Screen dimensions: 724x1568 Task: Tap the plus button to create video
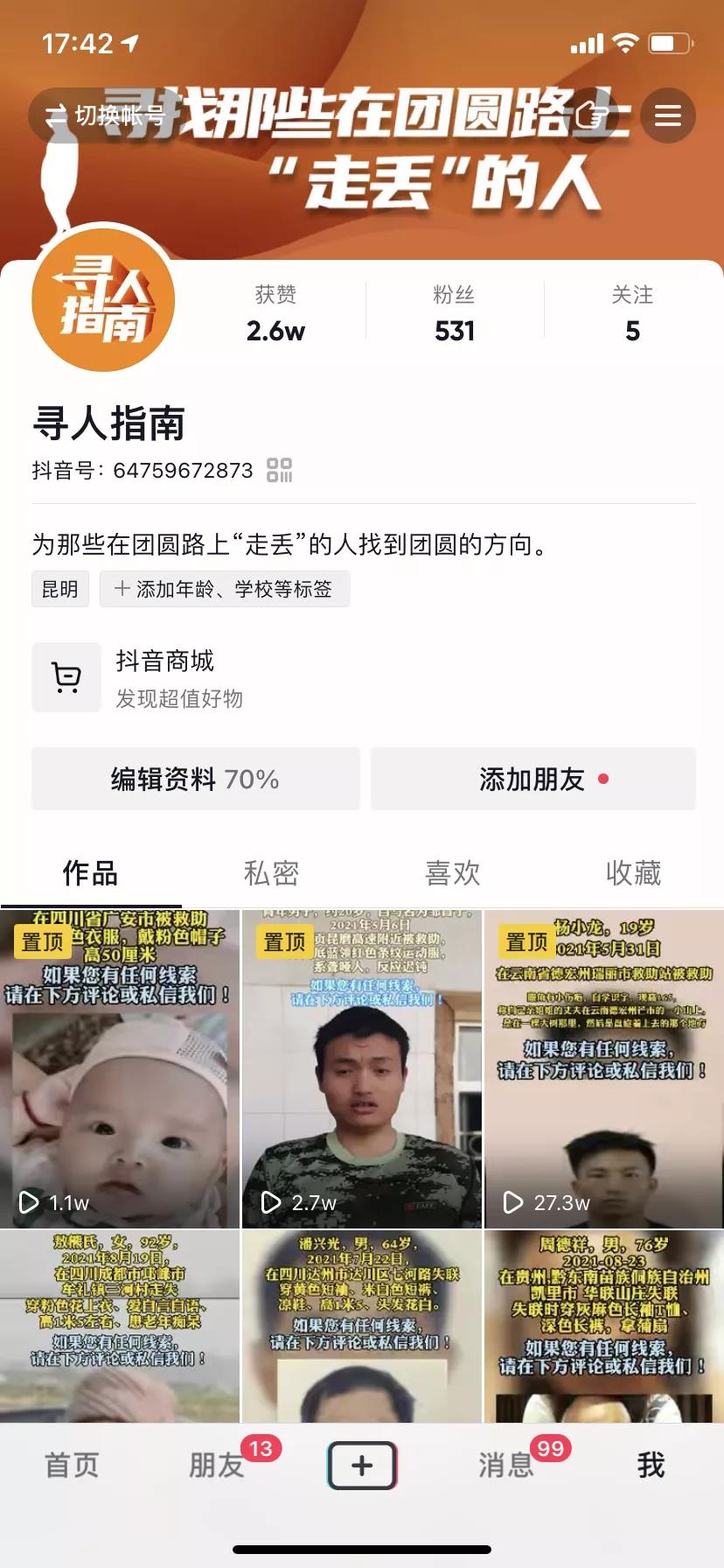coord(362,1465)
